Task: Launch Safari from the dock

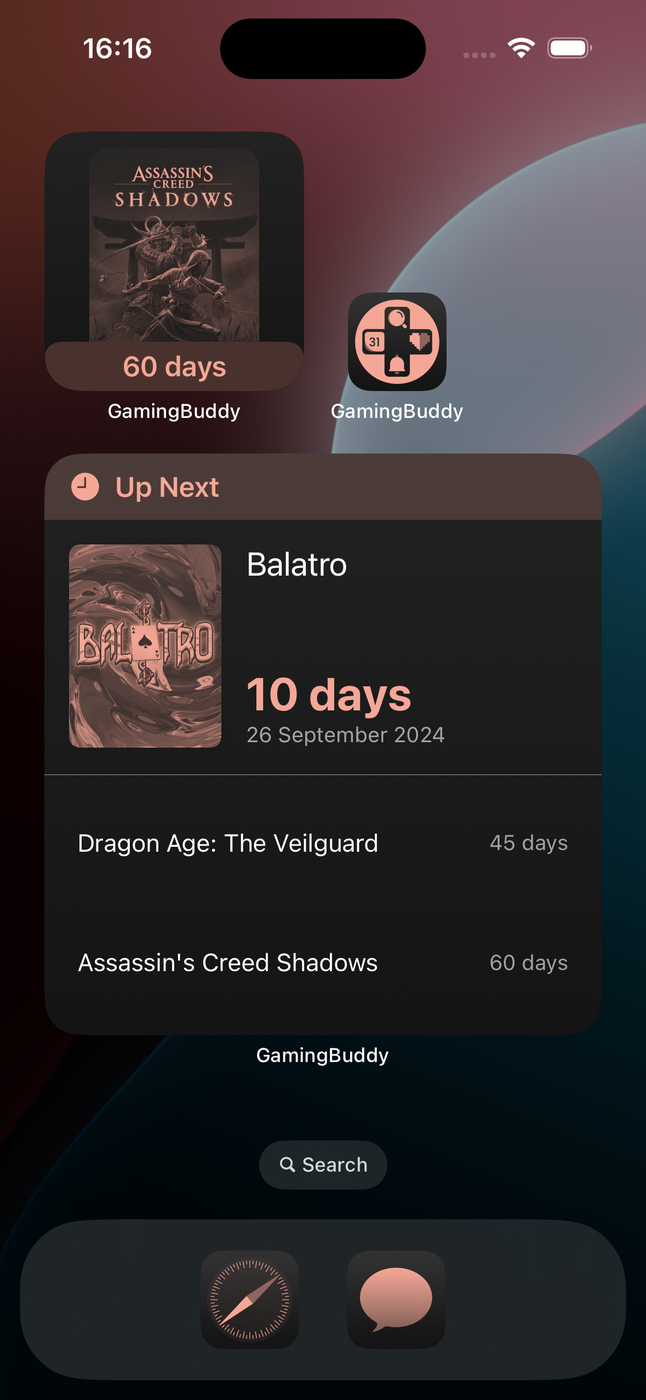Action: 250,1299
